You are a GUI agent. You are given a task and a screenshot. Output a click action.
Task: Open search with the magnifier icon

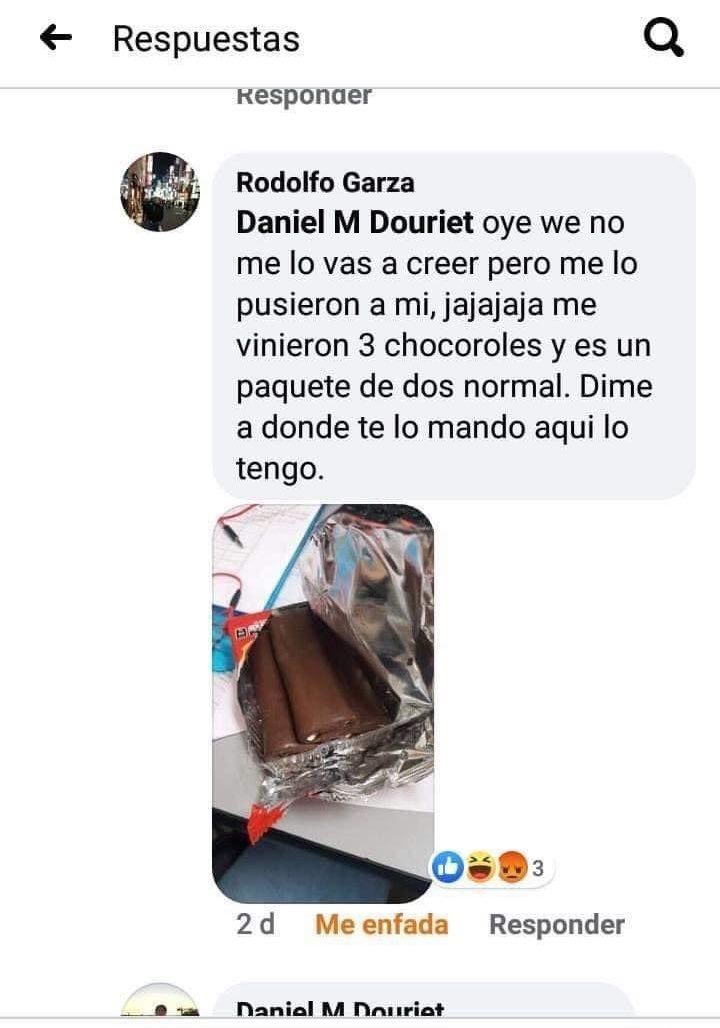663,39
